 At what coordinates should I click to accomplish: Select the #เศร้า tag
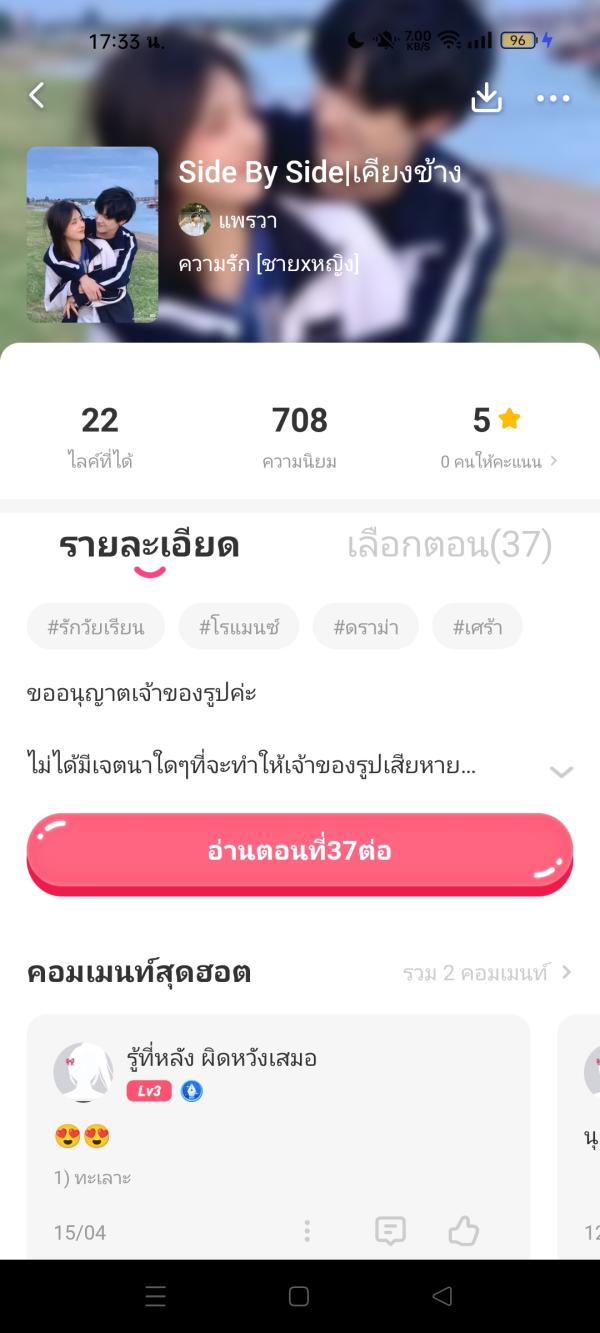477,627
